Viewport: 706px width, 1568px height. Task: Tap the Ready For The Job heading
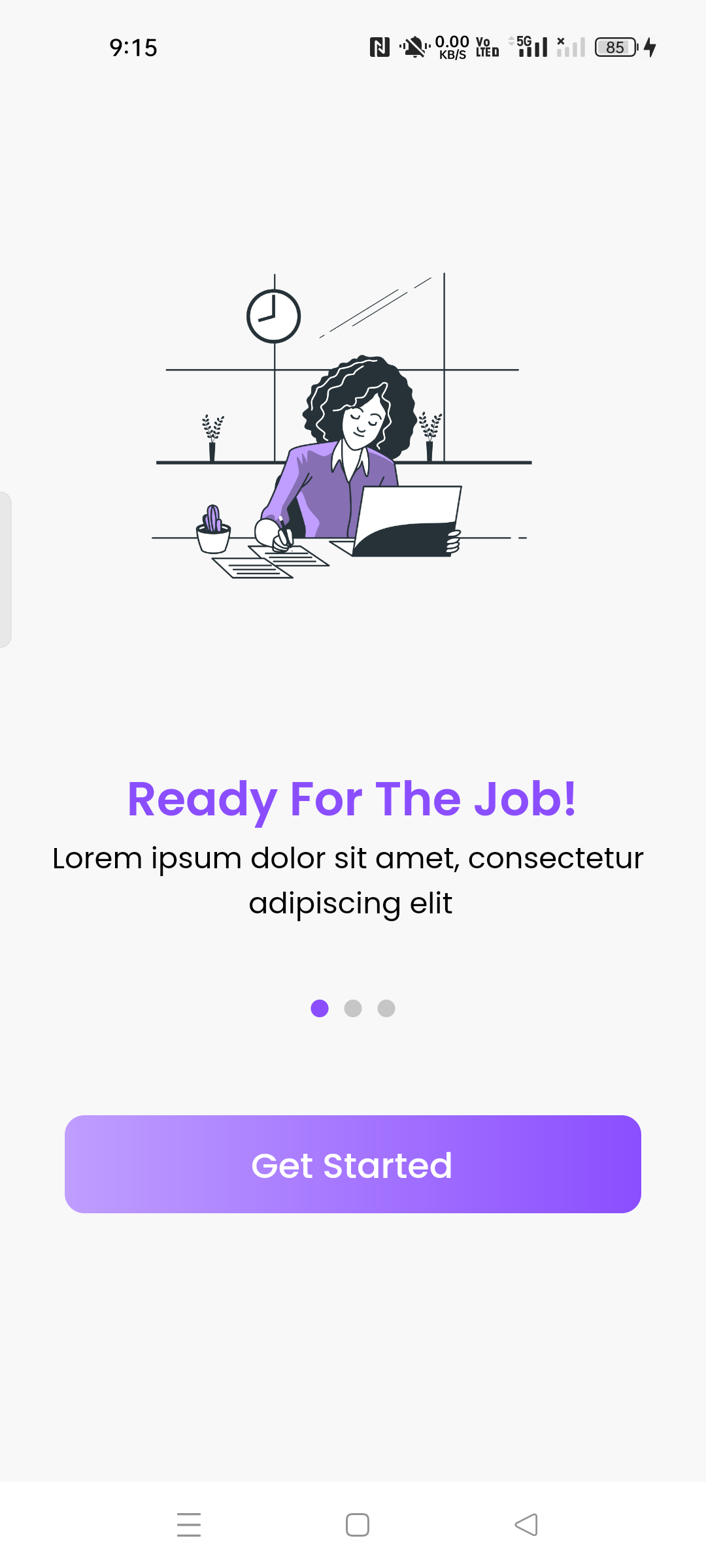[353, 798]
